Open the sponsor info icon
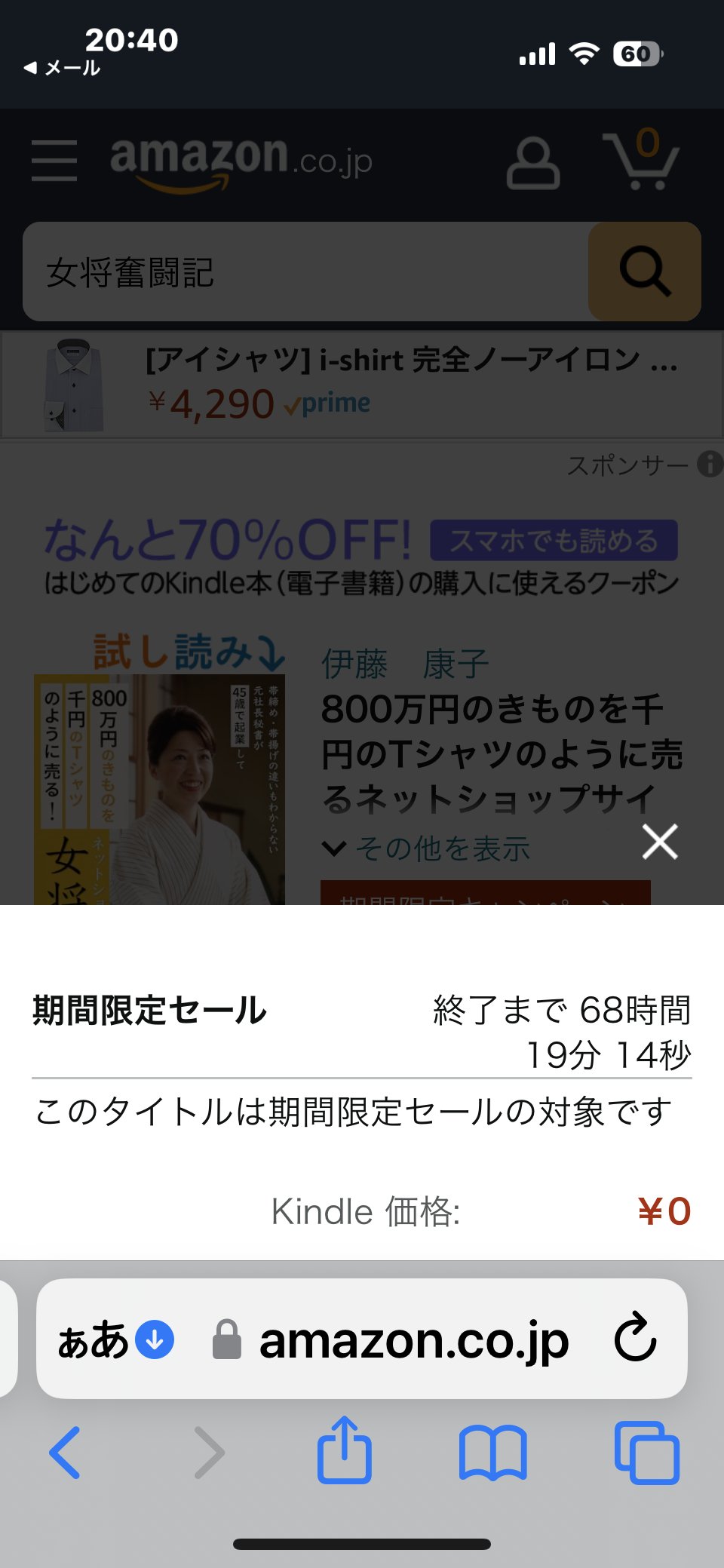 click(x=709, y=465)
